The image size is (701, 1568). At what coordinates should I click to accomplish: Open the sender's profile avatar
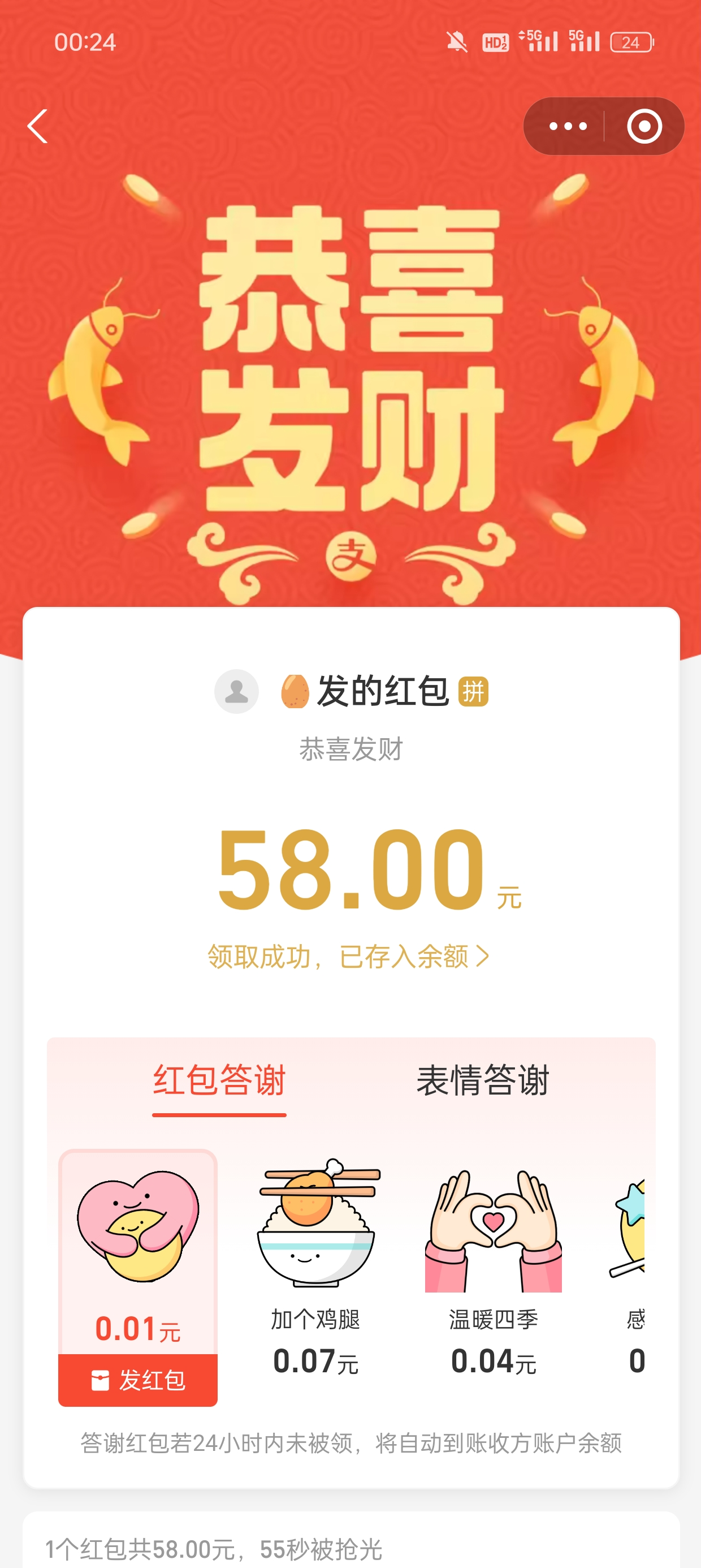pos(237,691)
